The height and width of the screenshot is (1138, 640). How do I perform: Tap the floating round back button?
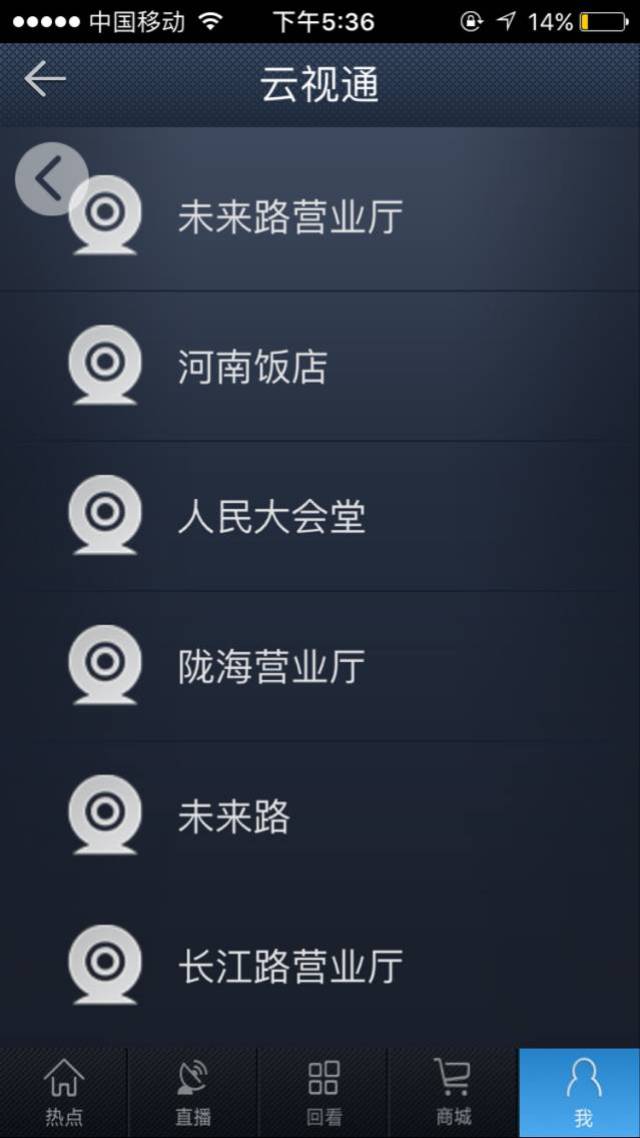[50, 179]
